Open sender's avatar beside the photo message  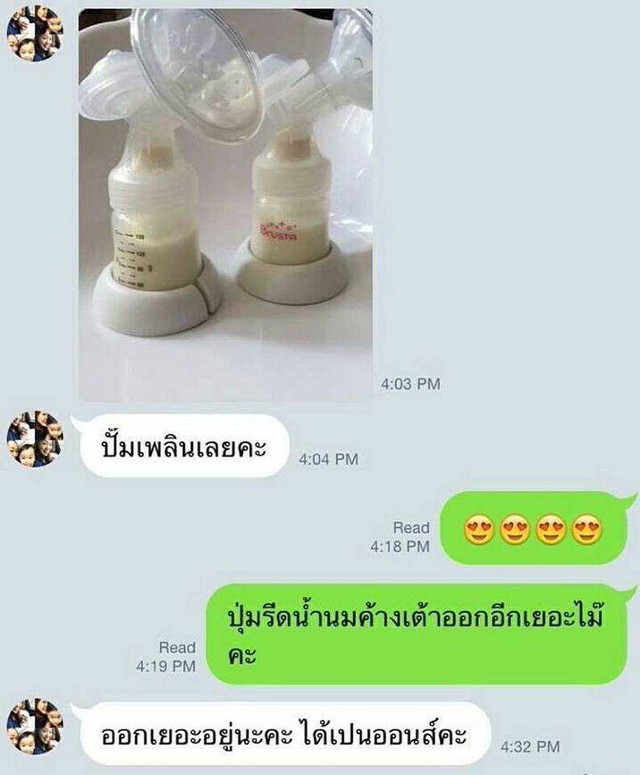35,33
